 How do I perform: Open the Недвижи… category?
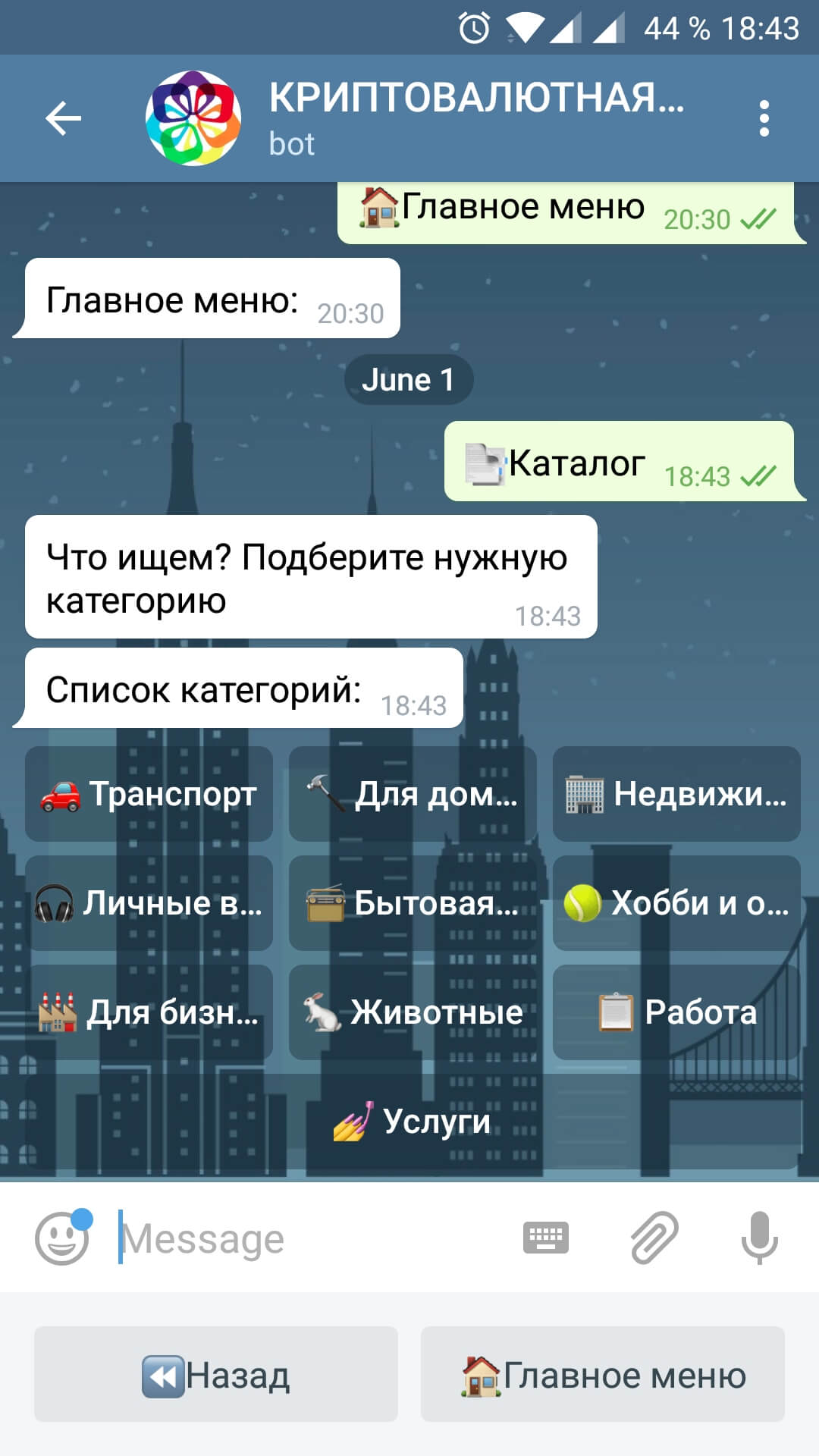tap(676, 794)
